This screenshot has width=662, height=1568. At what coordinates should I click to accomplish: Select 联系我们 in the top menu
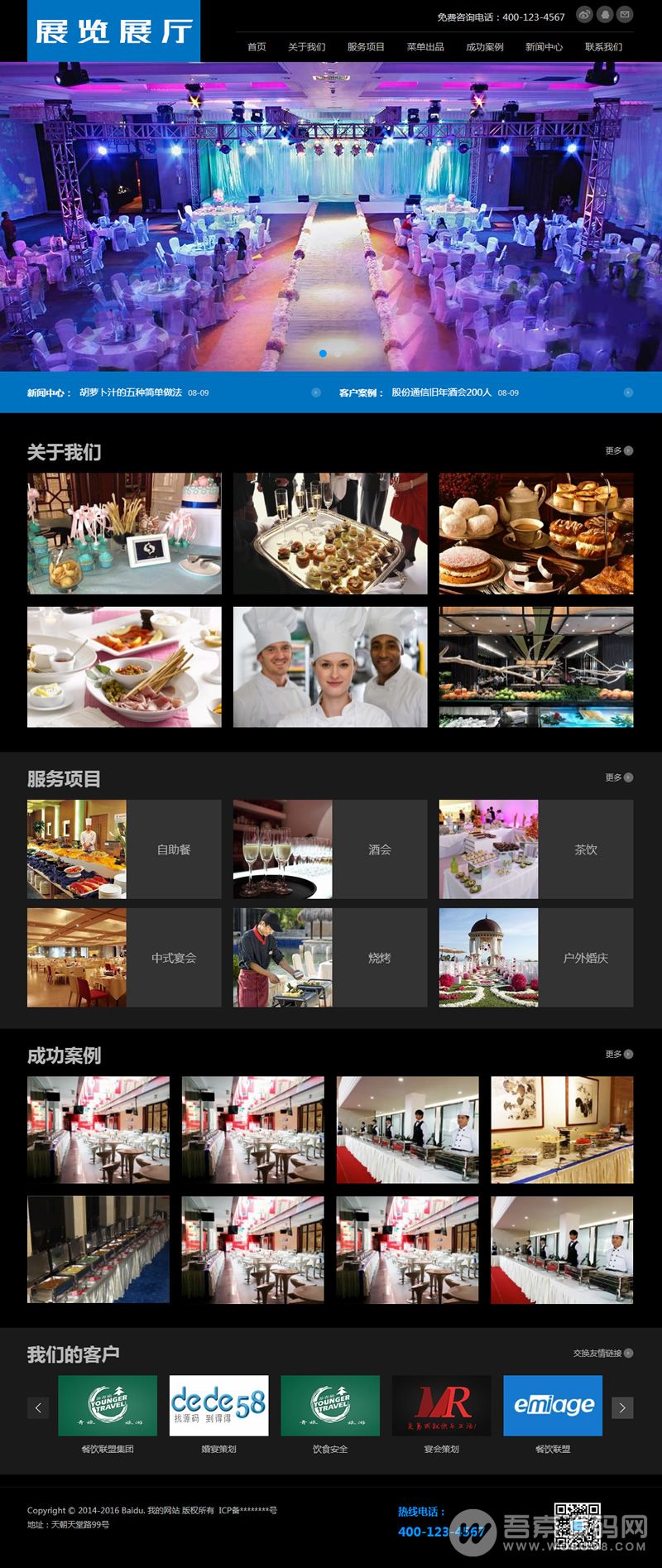pyautogui.click(x=603, y=47)
